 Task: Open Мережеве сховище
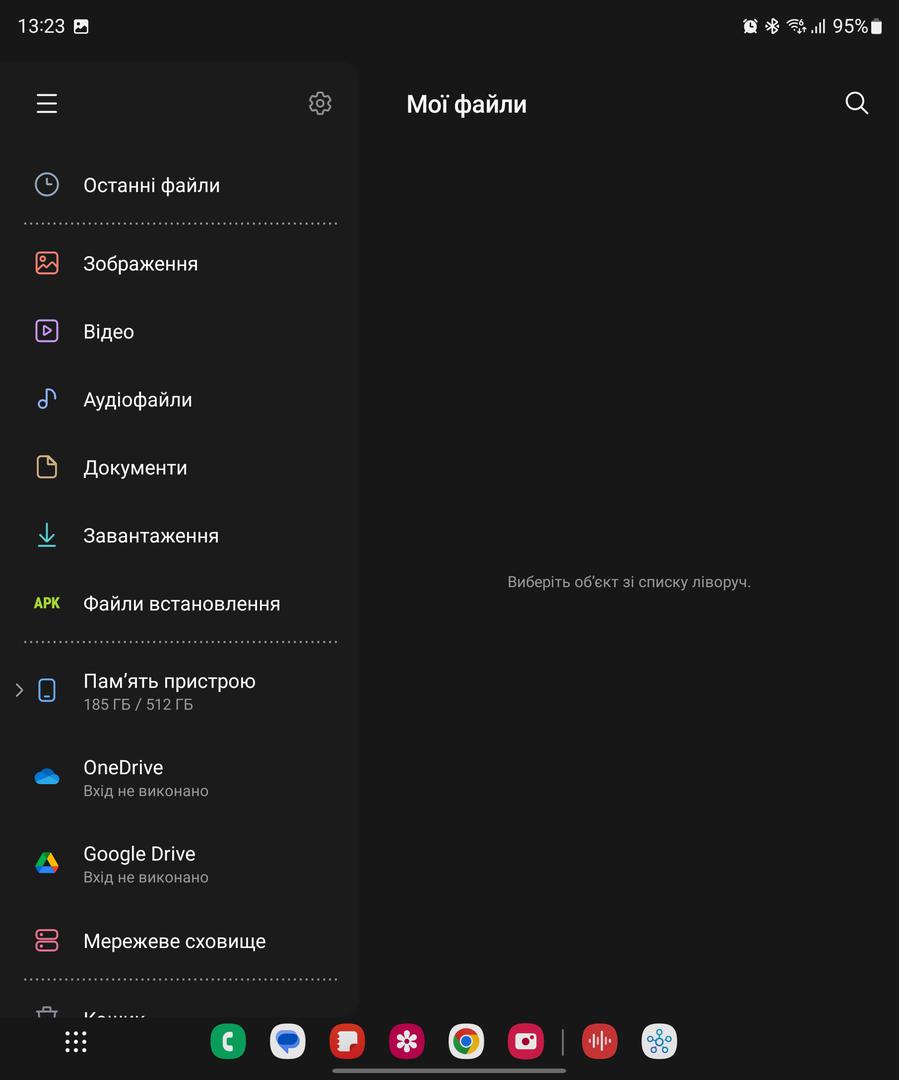(x=180, y=940)
